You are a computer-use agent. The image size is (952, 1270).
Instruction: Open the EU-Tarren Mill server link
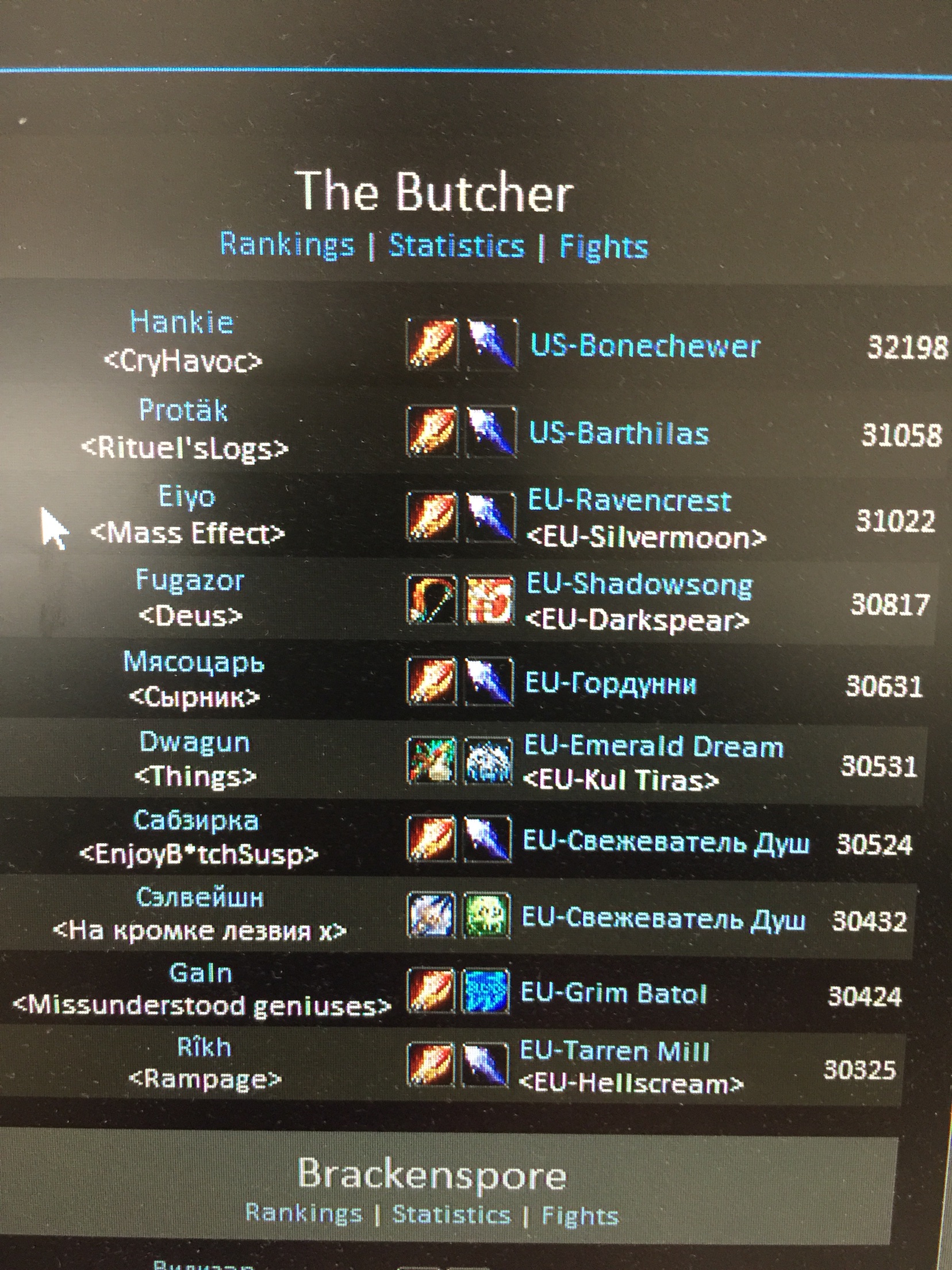point(615,1051)
